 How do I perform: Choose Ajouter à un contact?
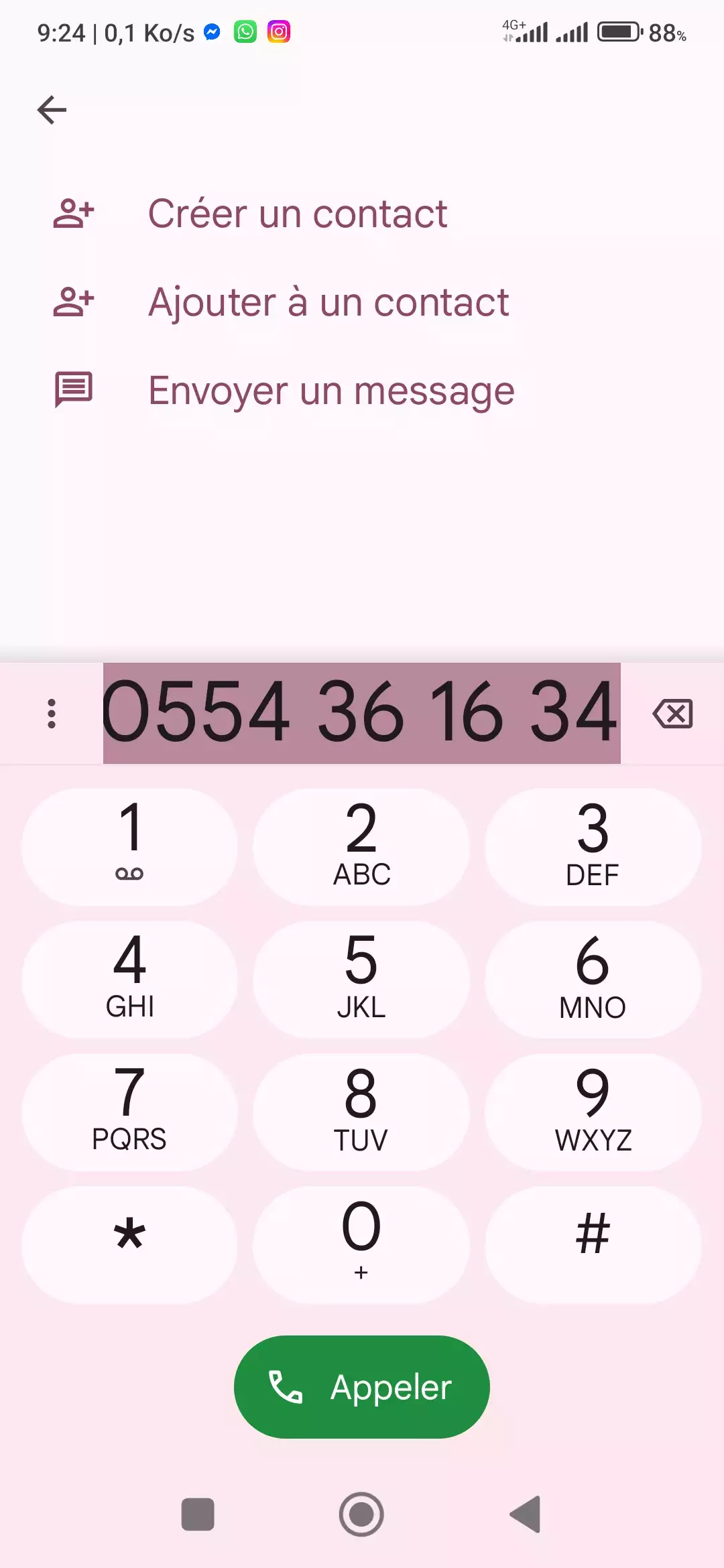pyautogui.click(x=328, y=302)
